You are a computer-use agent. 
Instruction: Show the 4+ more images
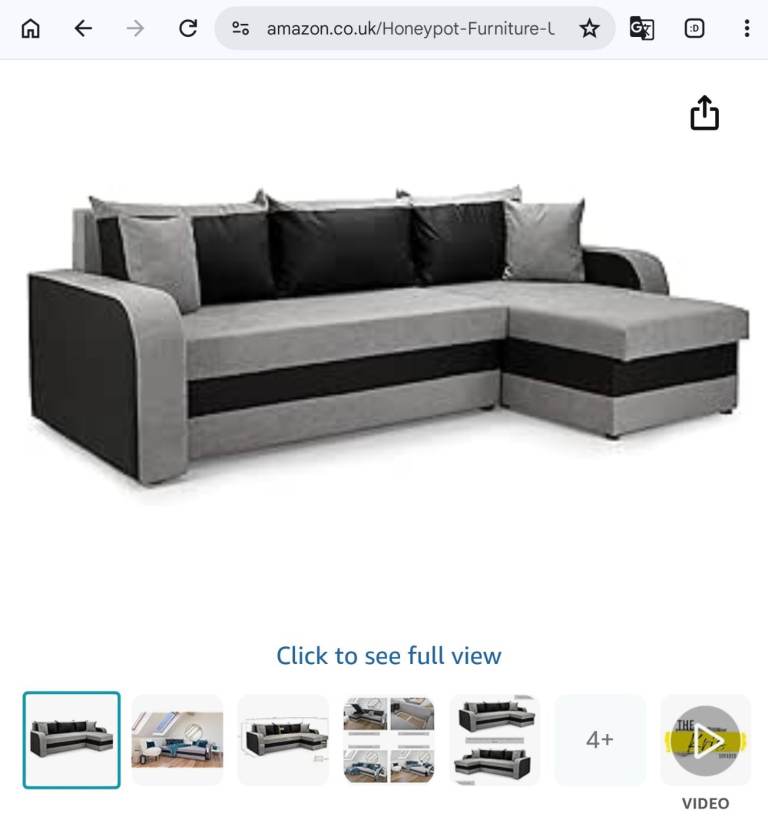600,740
